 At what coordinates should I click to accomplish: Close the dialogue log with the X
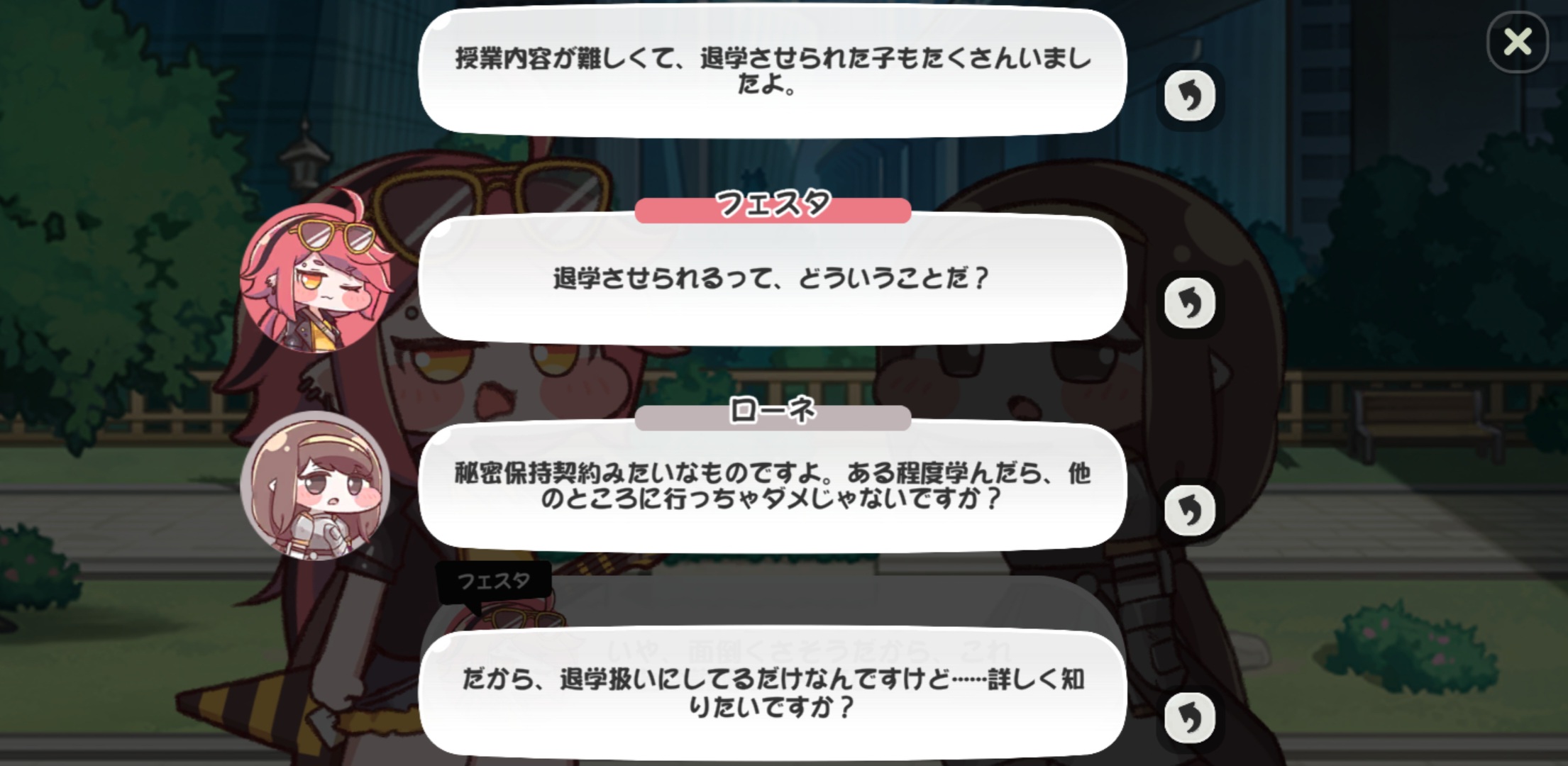pyautogui.click(x=1517, y=43)
